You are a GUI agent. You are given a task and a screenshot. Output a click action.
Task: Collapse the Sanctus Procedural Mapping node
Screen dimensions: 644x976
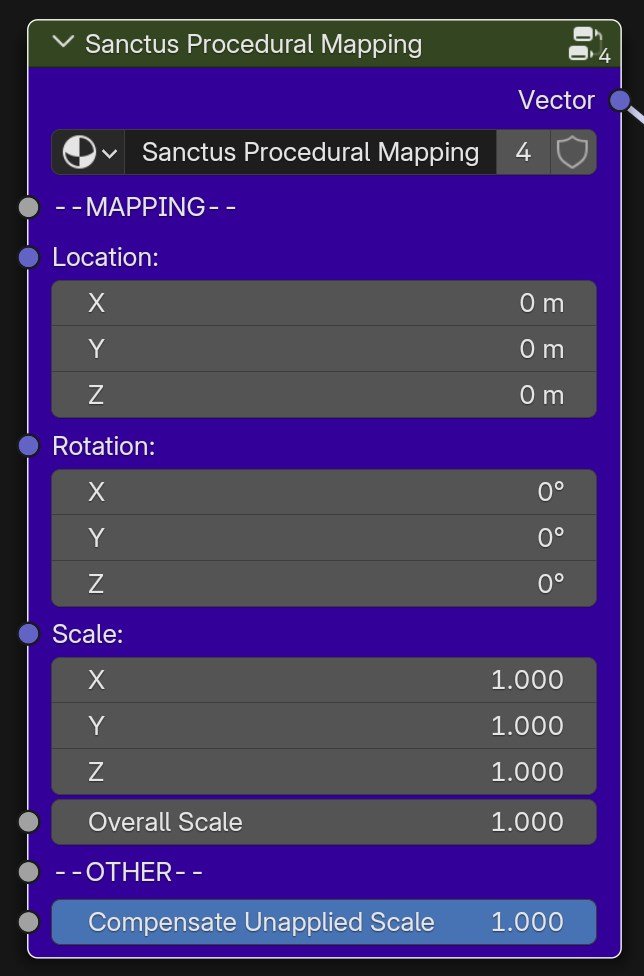[x=65, y=43]
